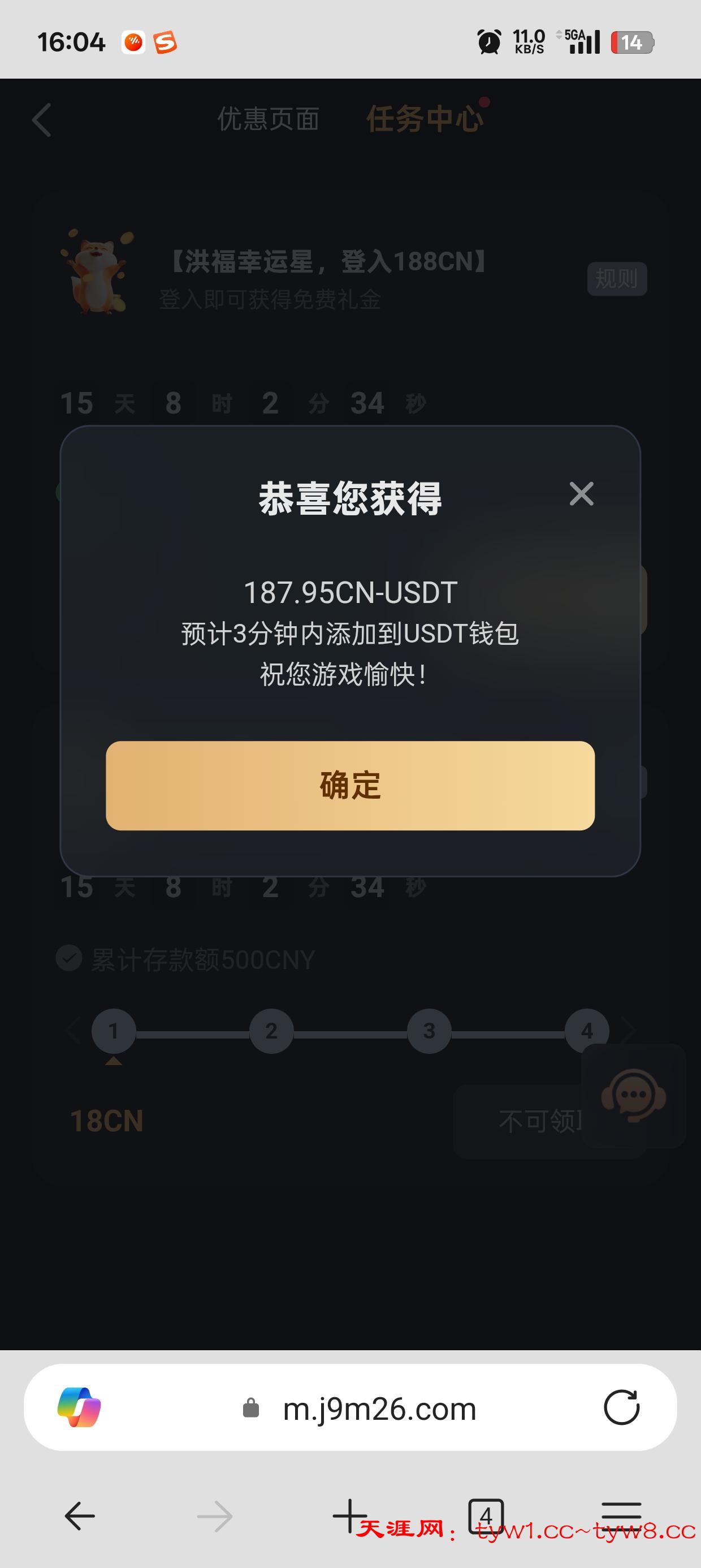Reload the page in the browser
This screenshot has height=1568, width=701.
[x=621, y=1408]
